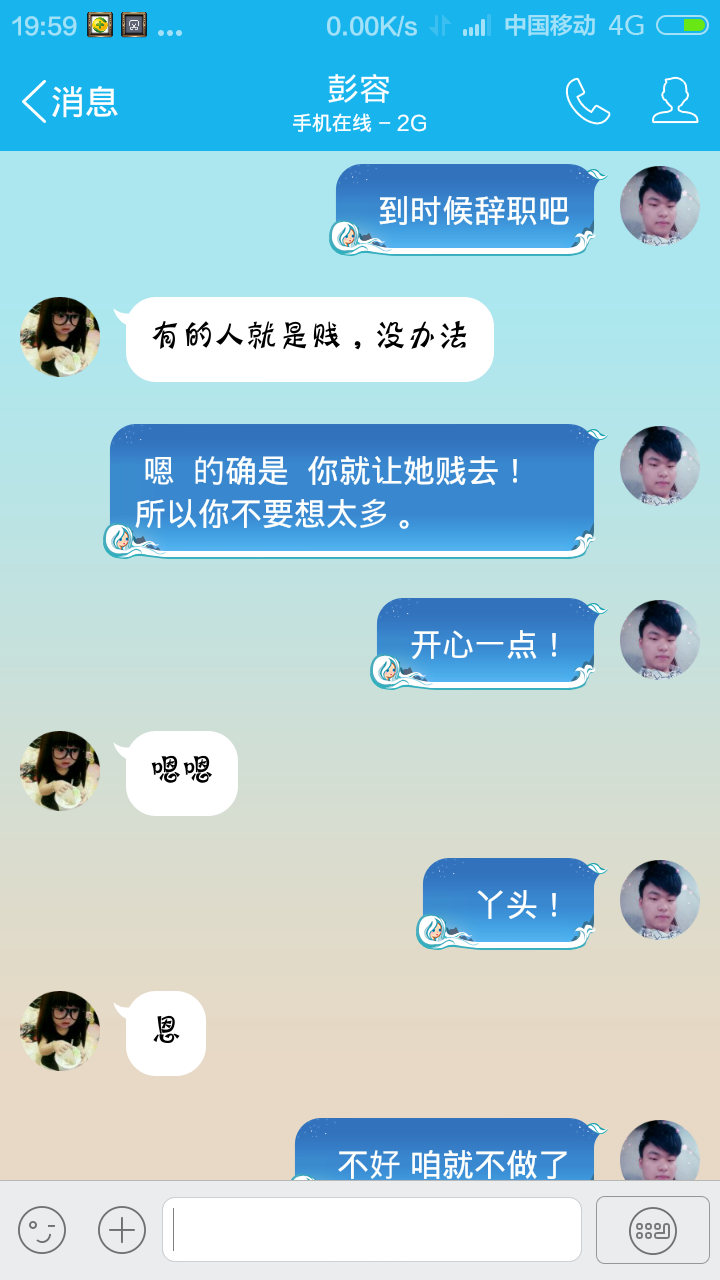Screen dimensions: 720x1280
Task: Open the plus attachment menu
Action: (x=122, y=1229)
